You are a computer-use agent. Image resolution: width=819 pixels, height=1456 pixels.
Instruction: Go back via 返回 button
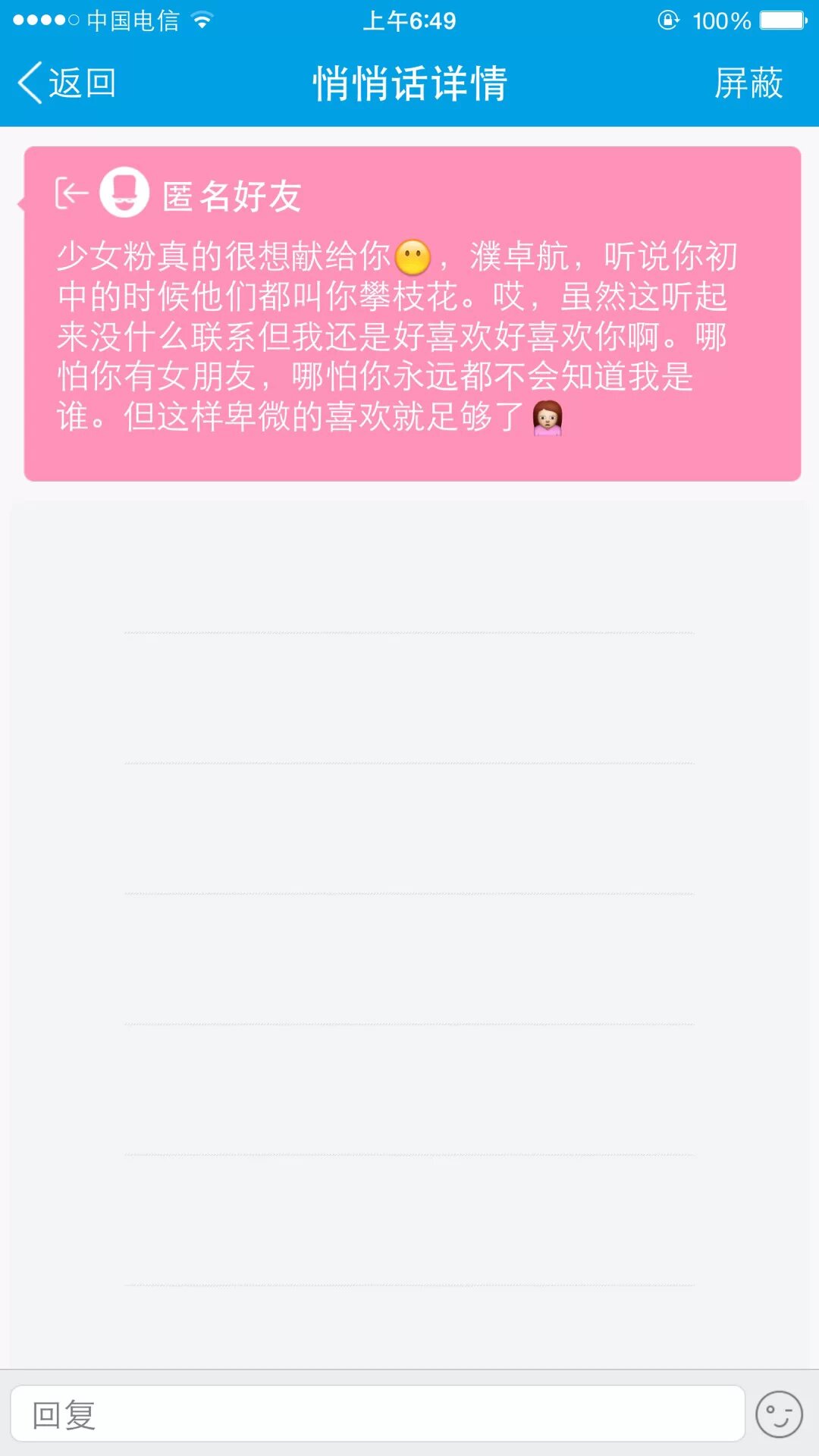pos(67,83)
